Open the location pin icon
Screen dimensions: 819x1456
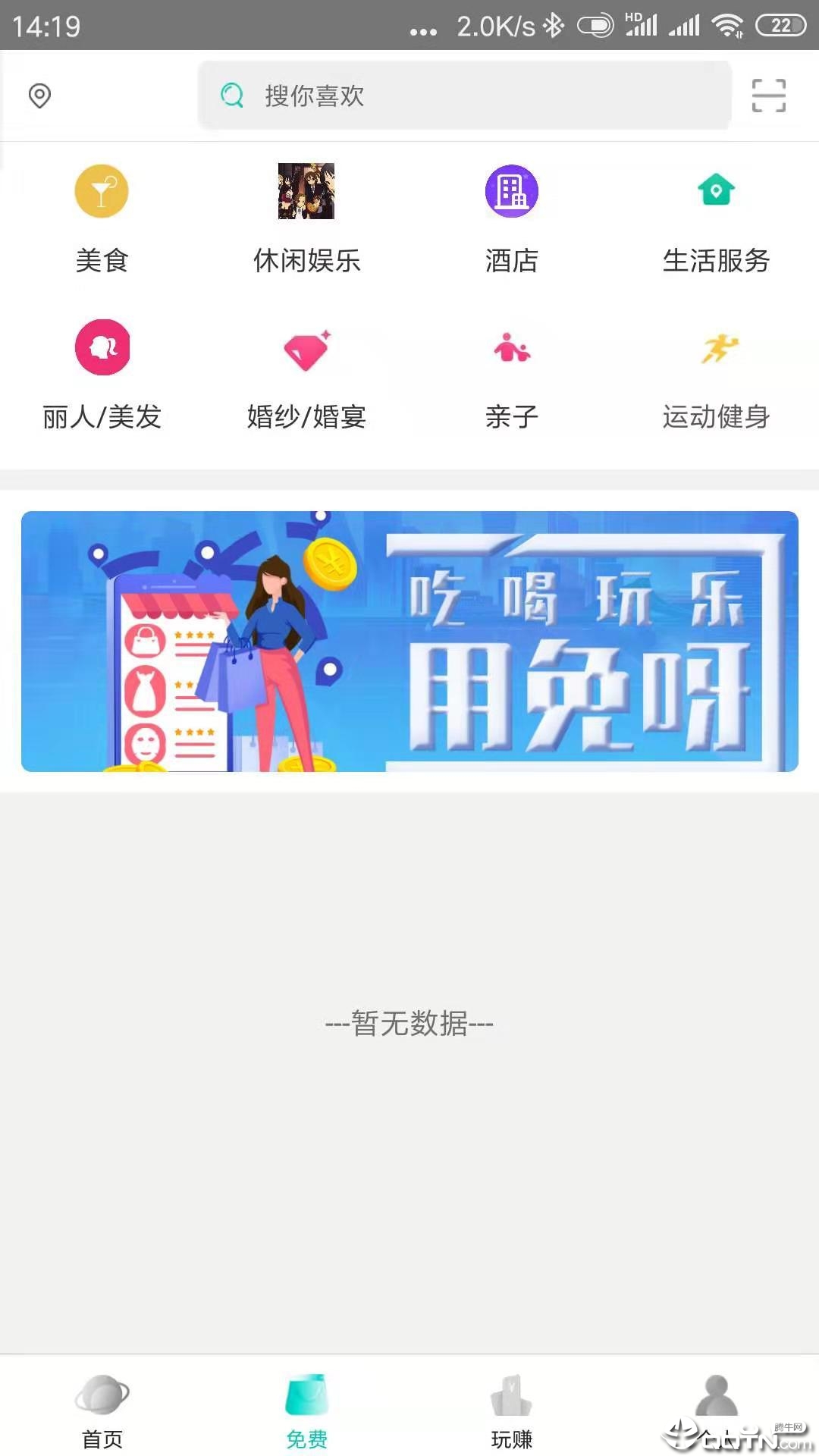(x=39, y=96)
